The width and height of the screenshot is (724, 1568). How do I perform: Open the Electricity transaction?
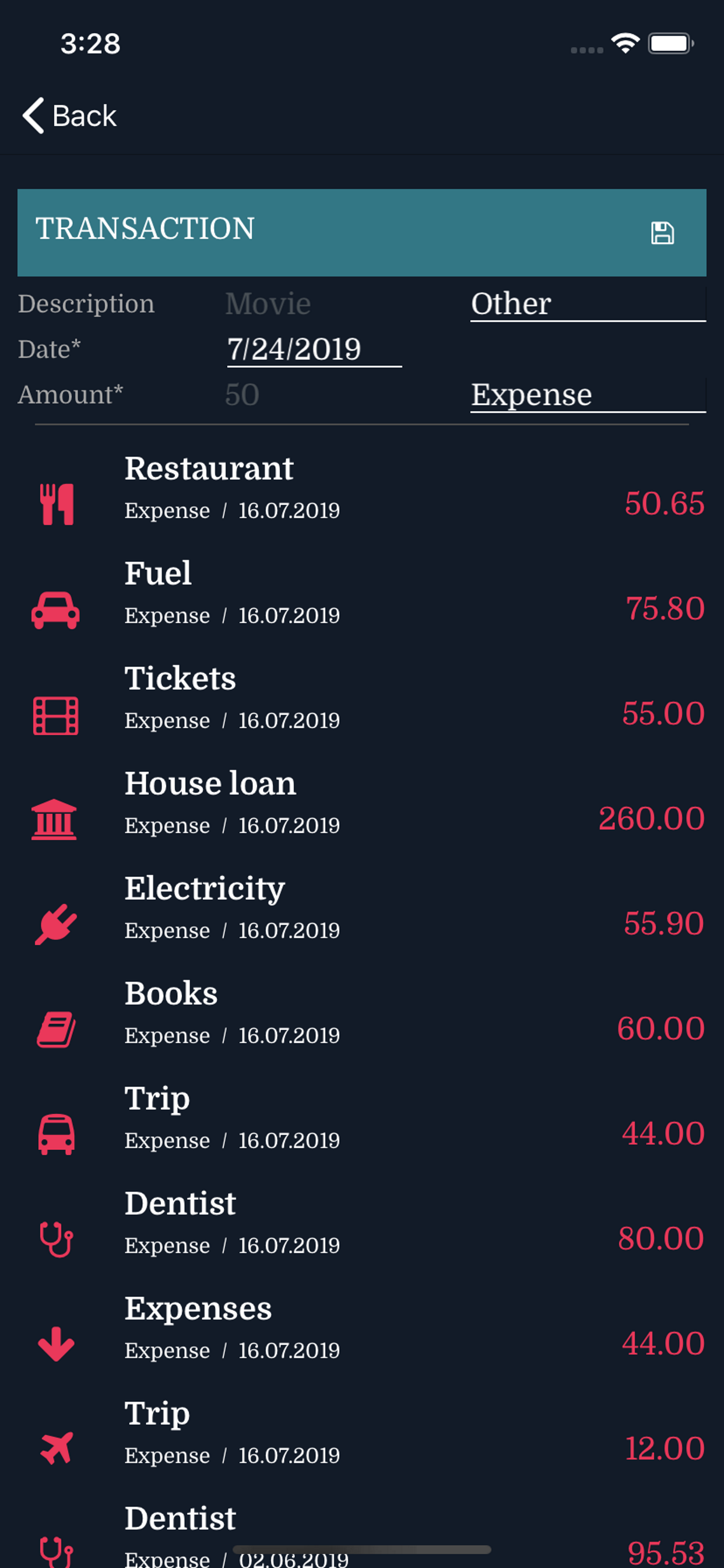362,909
